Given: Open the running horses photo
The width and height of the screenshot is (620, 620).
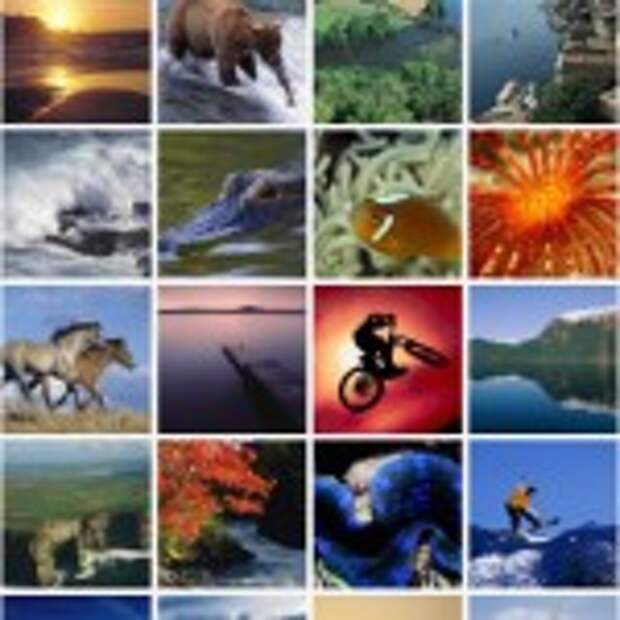Looking at the screenshot, I should [76, 360].
